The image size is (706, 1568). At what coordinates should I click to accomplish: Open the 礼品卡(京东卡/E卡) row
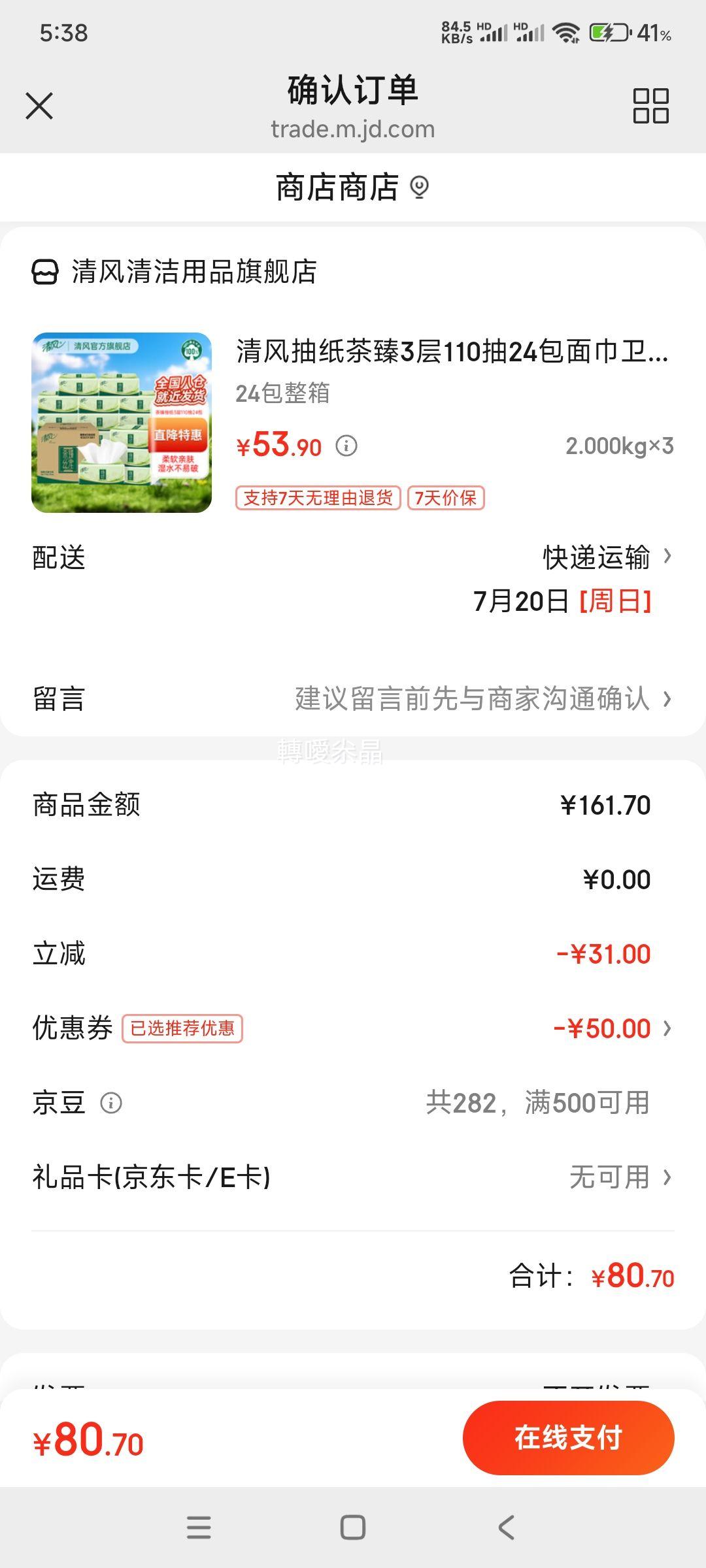[353, 1177]
